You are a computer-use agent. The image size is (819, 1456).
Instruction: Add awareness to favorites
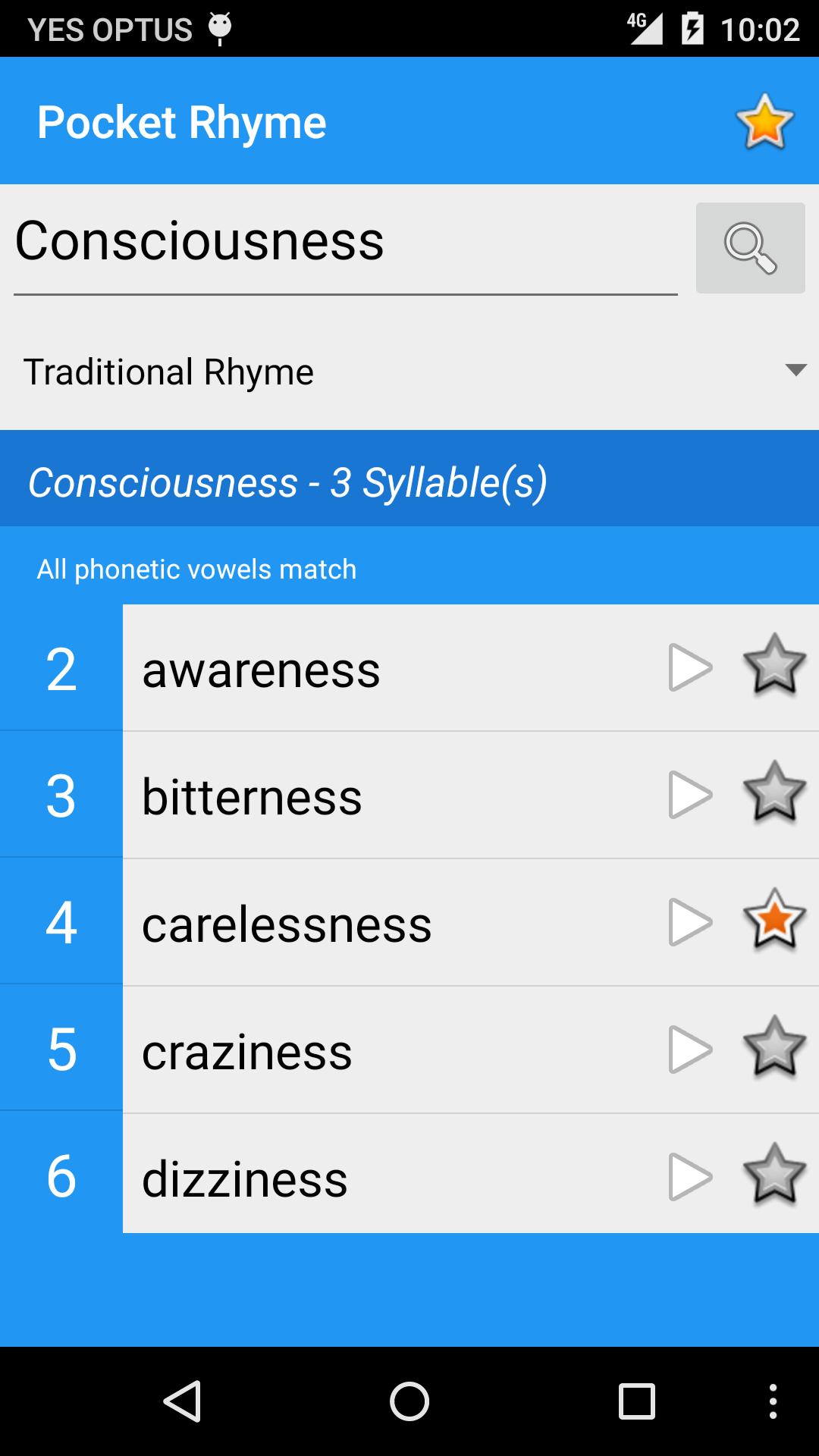(x=773, y=667)
